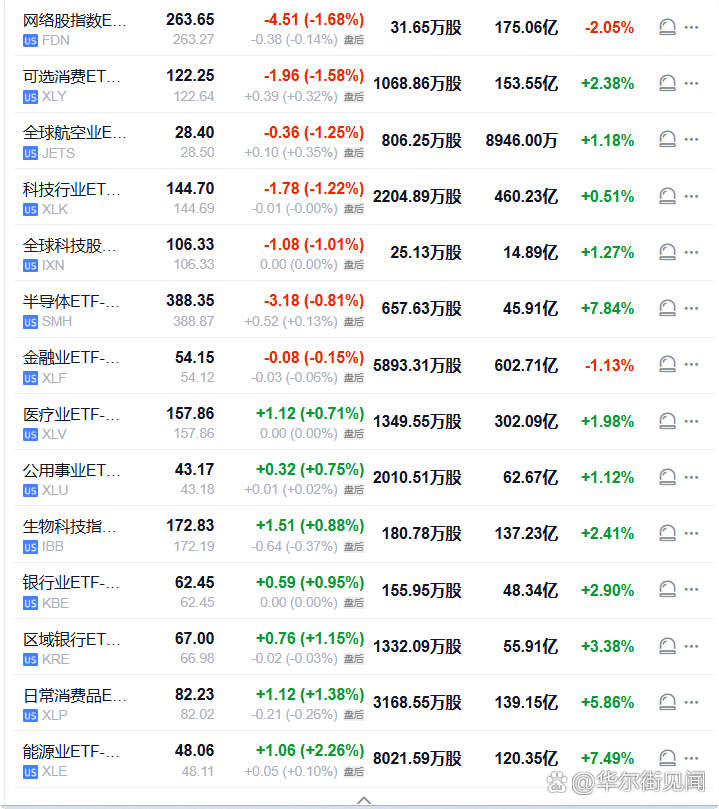Open the JETS airline ETF row
The image size is (719, 809).
(74, 141)
